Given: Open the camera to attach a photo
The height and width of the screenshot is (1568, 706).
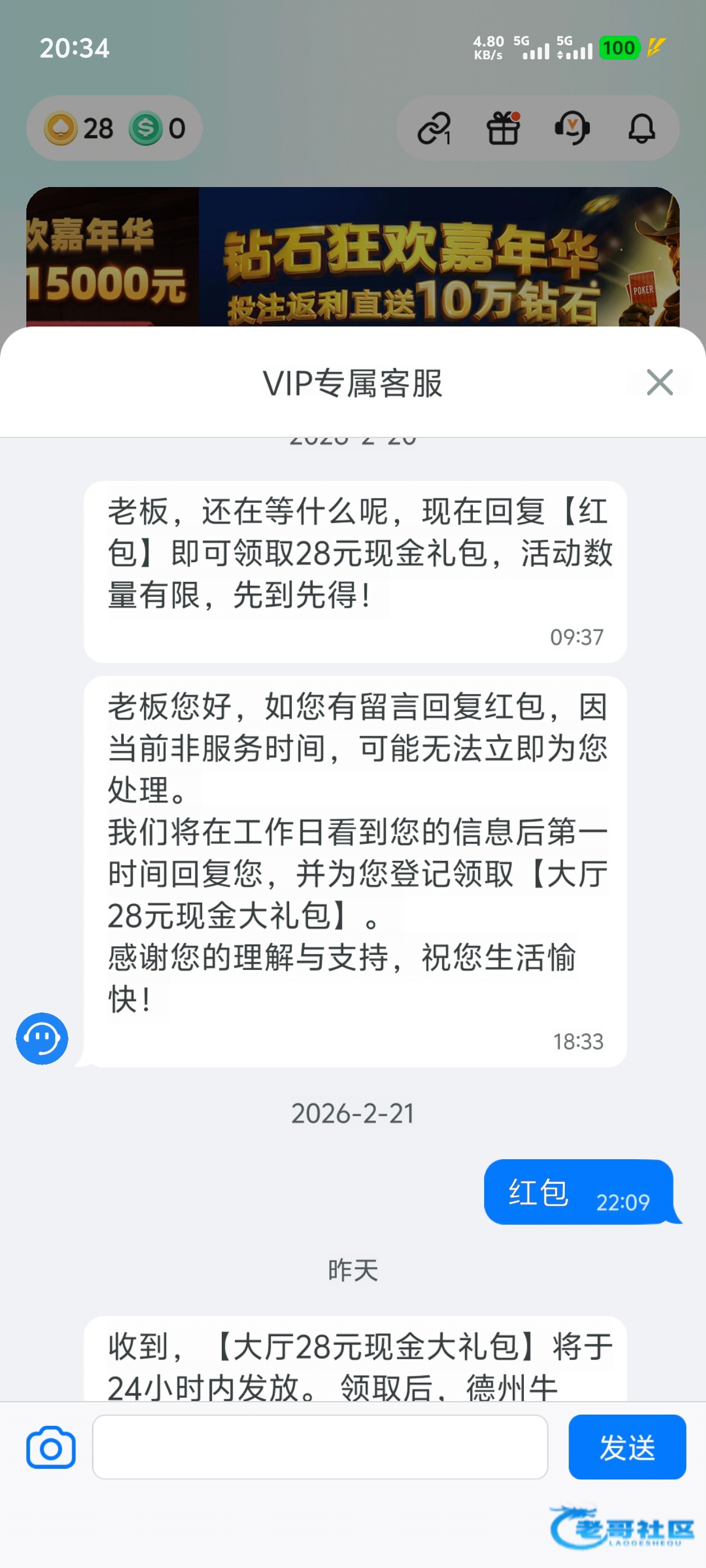Looking at the screenshot, I should tap(51, 1447).
